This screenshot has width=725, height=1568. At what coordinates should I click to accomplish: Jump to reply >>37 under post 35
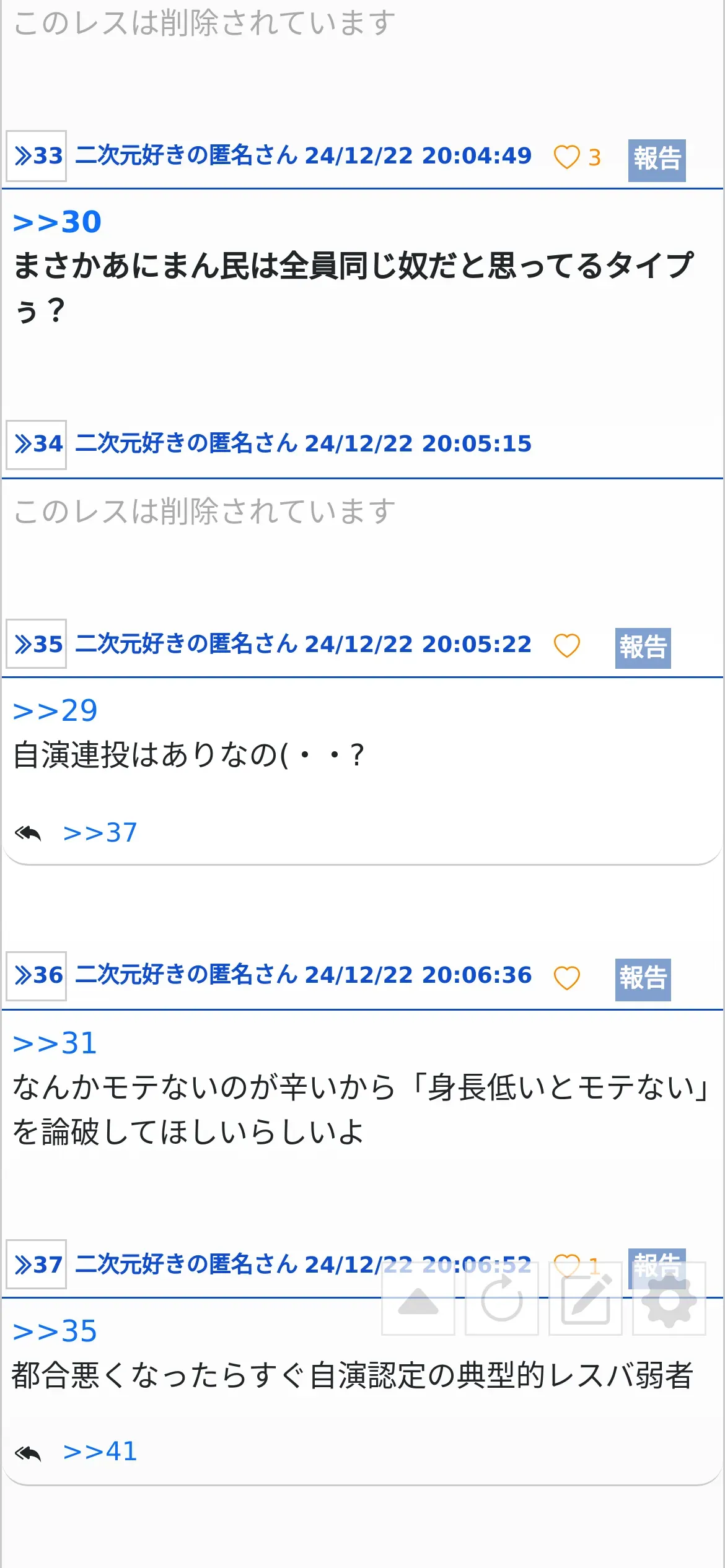100,833
